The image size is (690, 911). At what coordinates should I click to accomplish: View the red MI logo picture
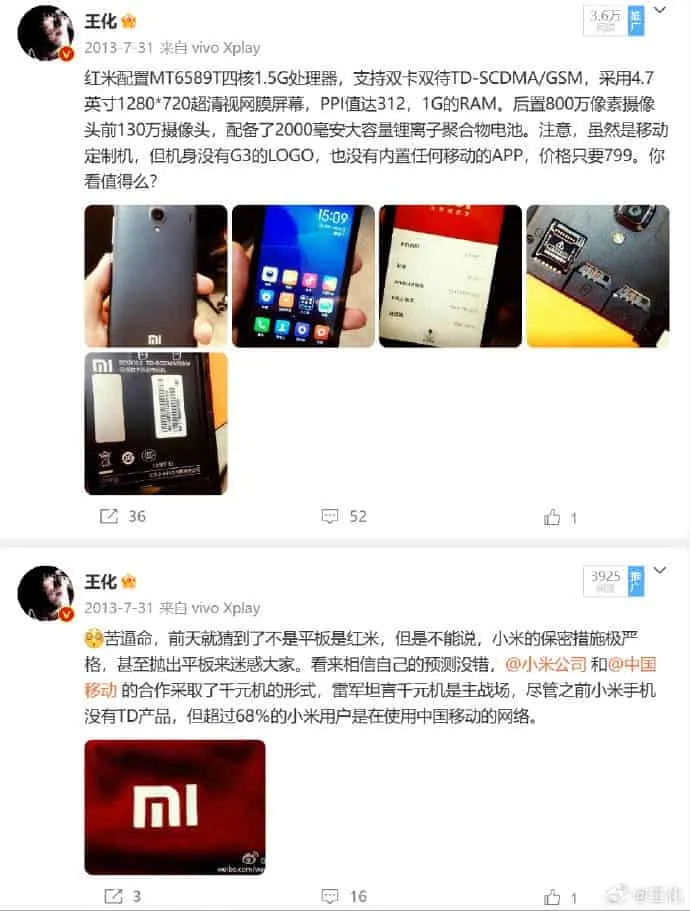(x=175, y=805)
